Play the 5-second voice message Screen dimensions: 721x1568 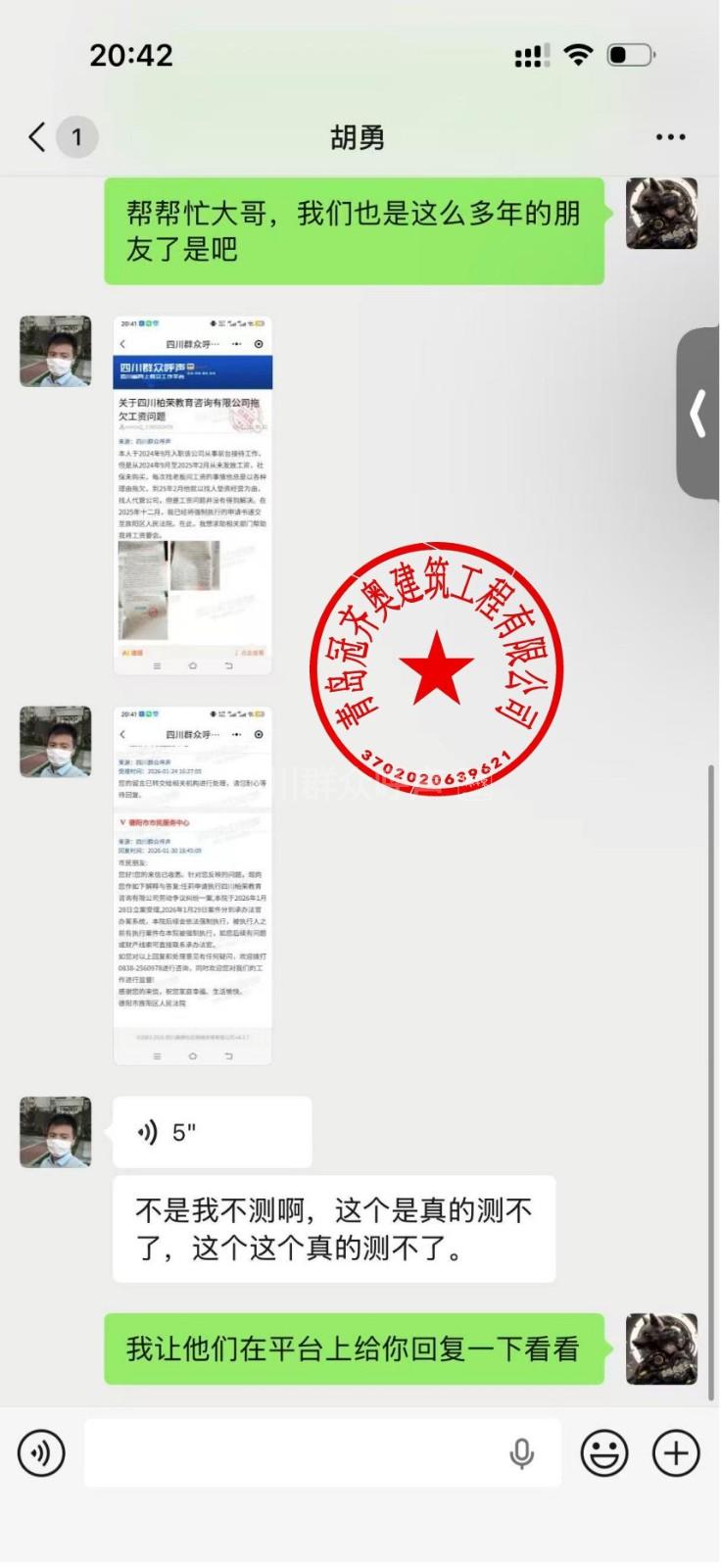coord(212,1133)
